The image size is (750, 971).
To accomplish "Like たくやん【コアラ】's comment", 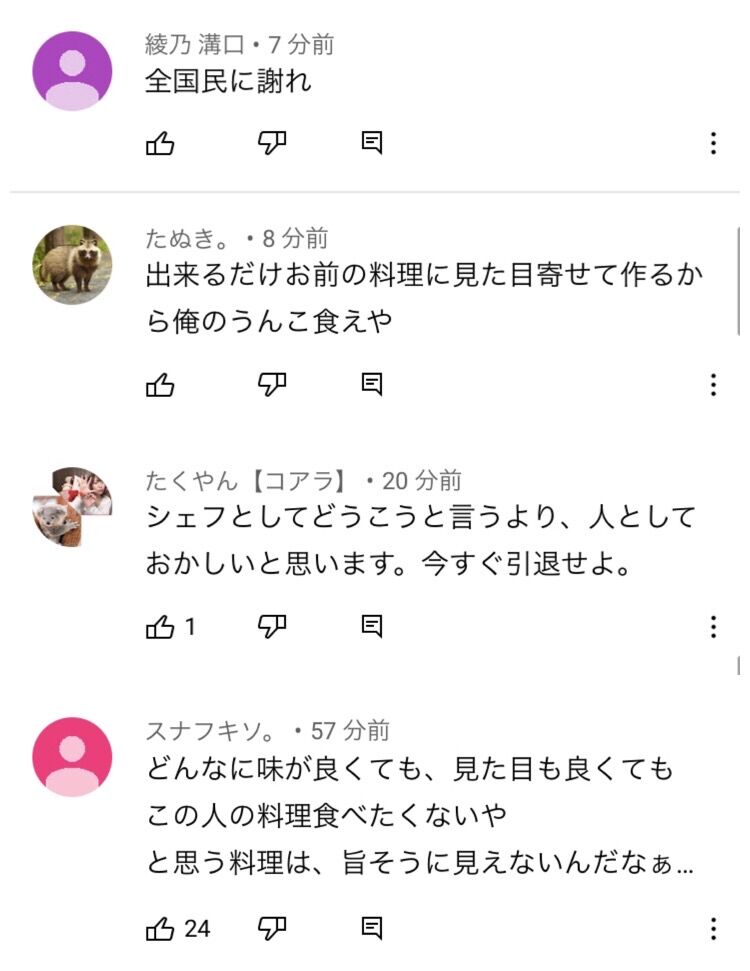I will tap(160, 627).
